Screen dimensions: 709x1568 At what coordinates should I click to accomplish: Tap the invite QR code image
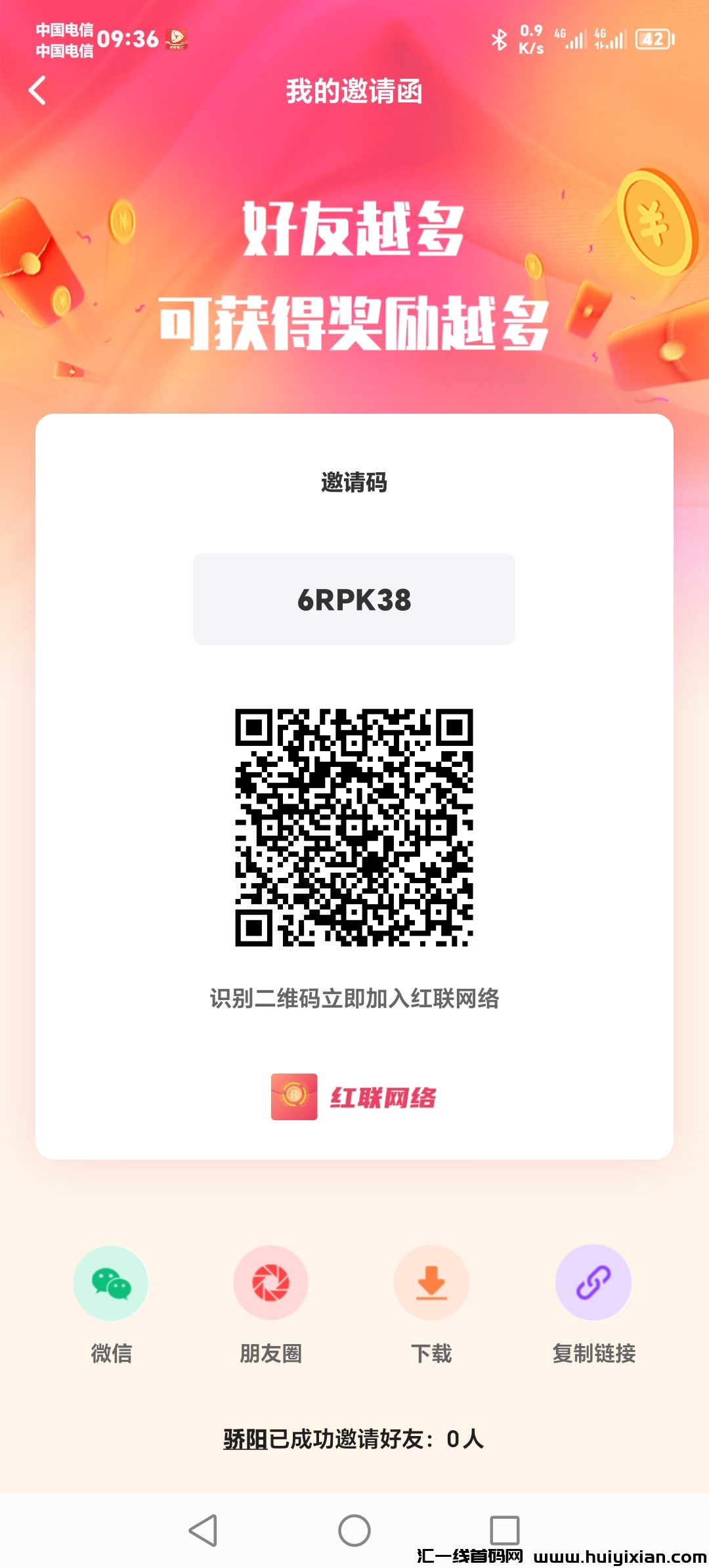point(354,827)
